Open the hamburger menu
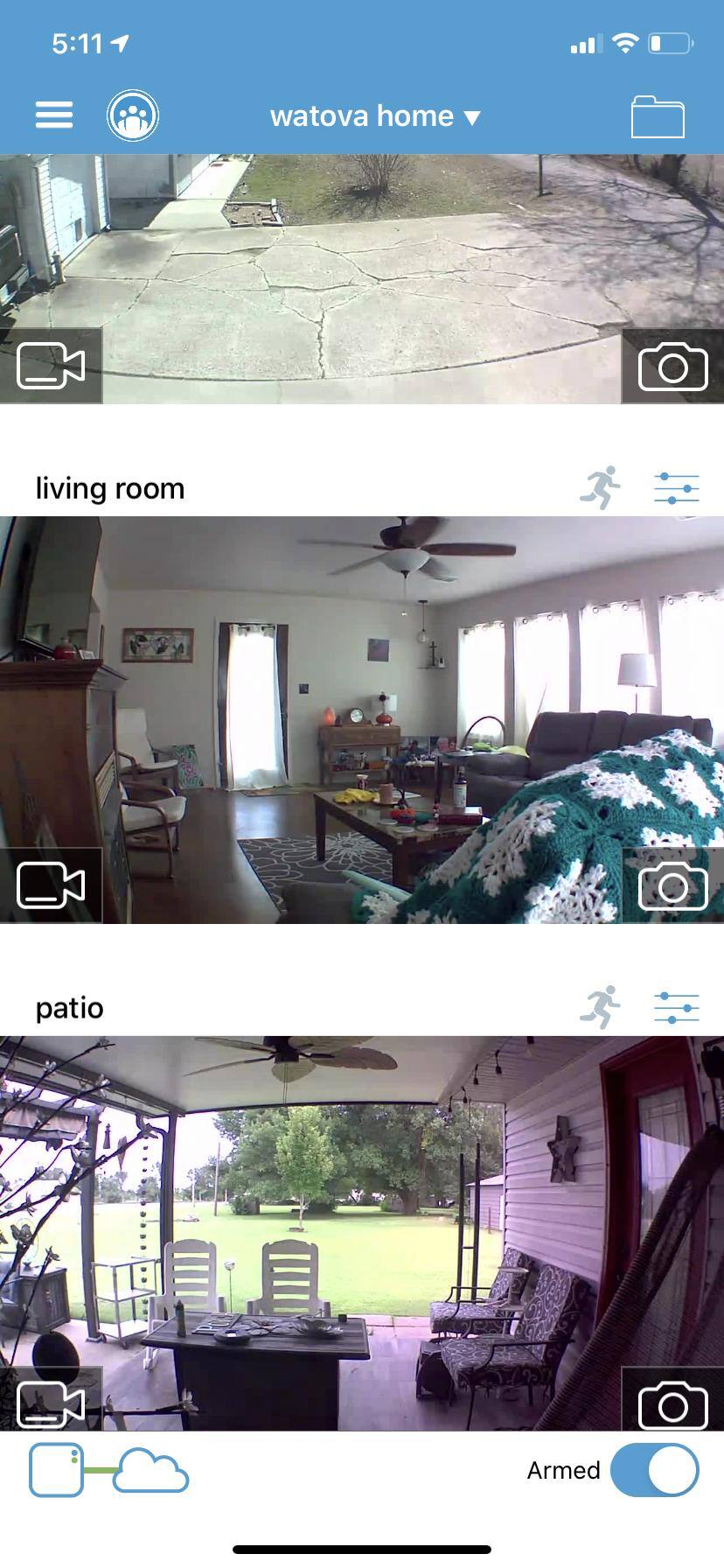724x1568 pixels. tap(53, 115)
